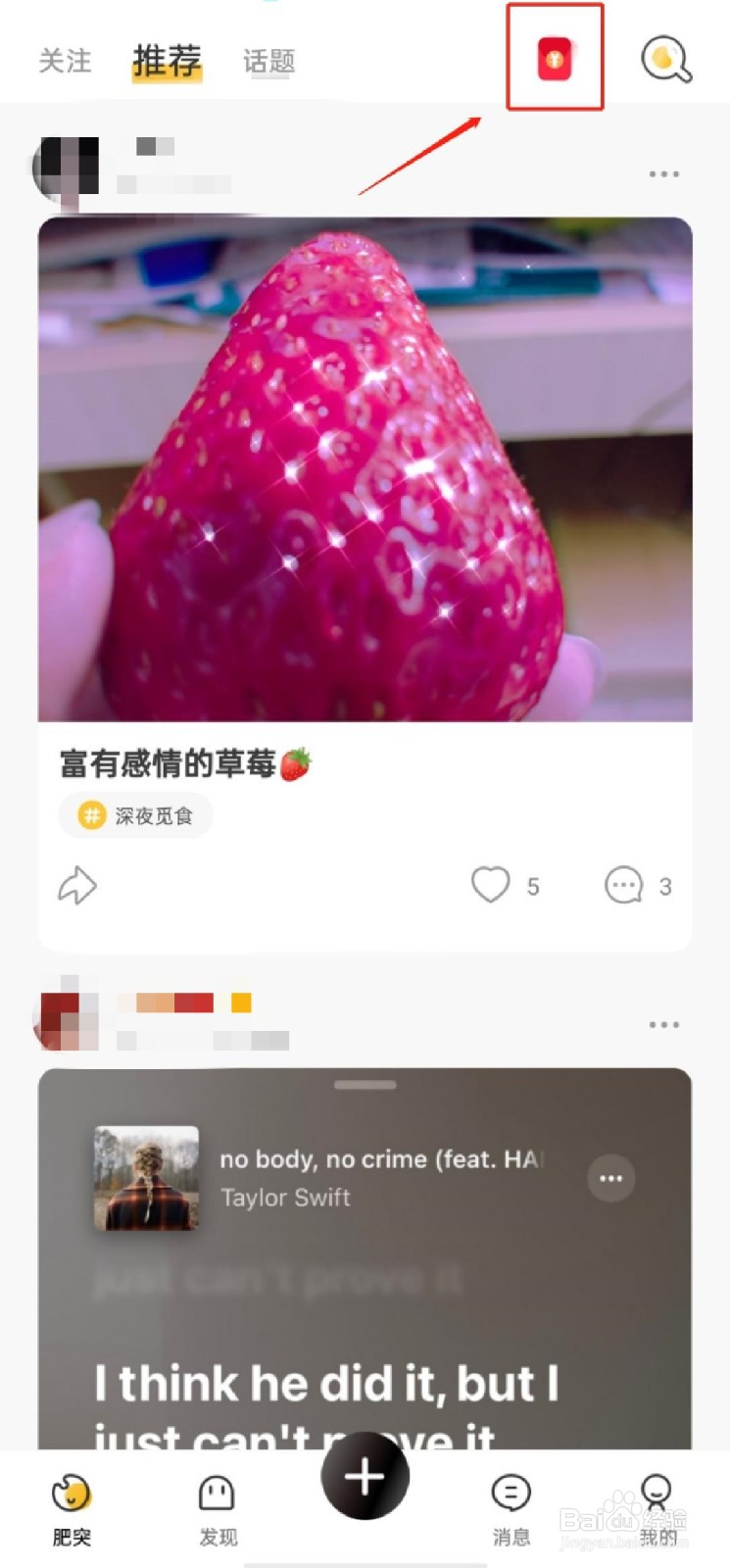Open the 深夜觅食 hashtag topic
This screenshot has width=730, height=1568.
click(135, 815)
